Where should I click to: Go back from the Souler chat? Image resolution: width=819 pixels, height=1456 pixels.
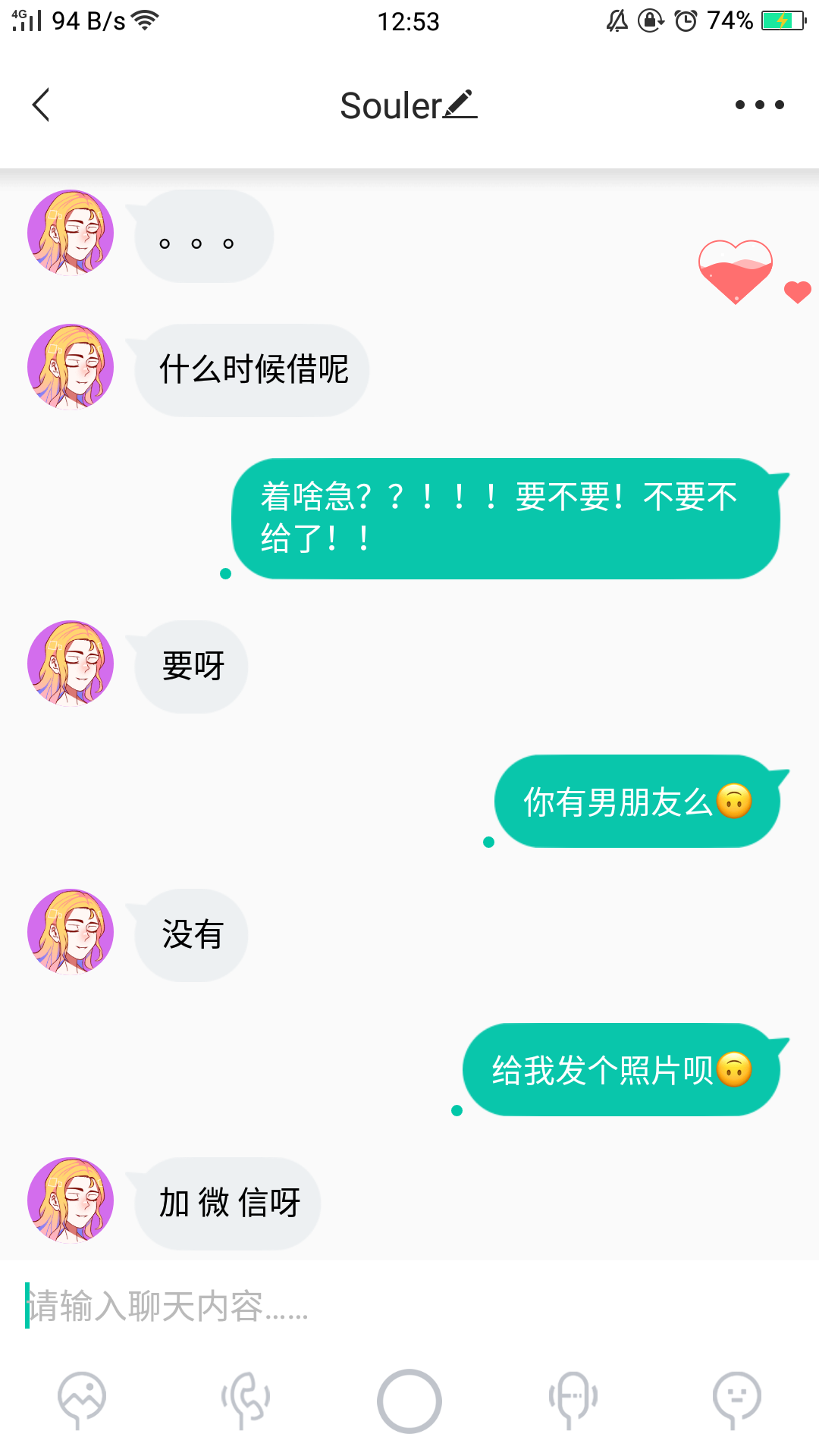[41, 105]
